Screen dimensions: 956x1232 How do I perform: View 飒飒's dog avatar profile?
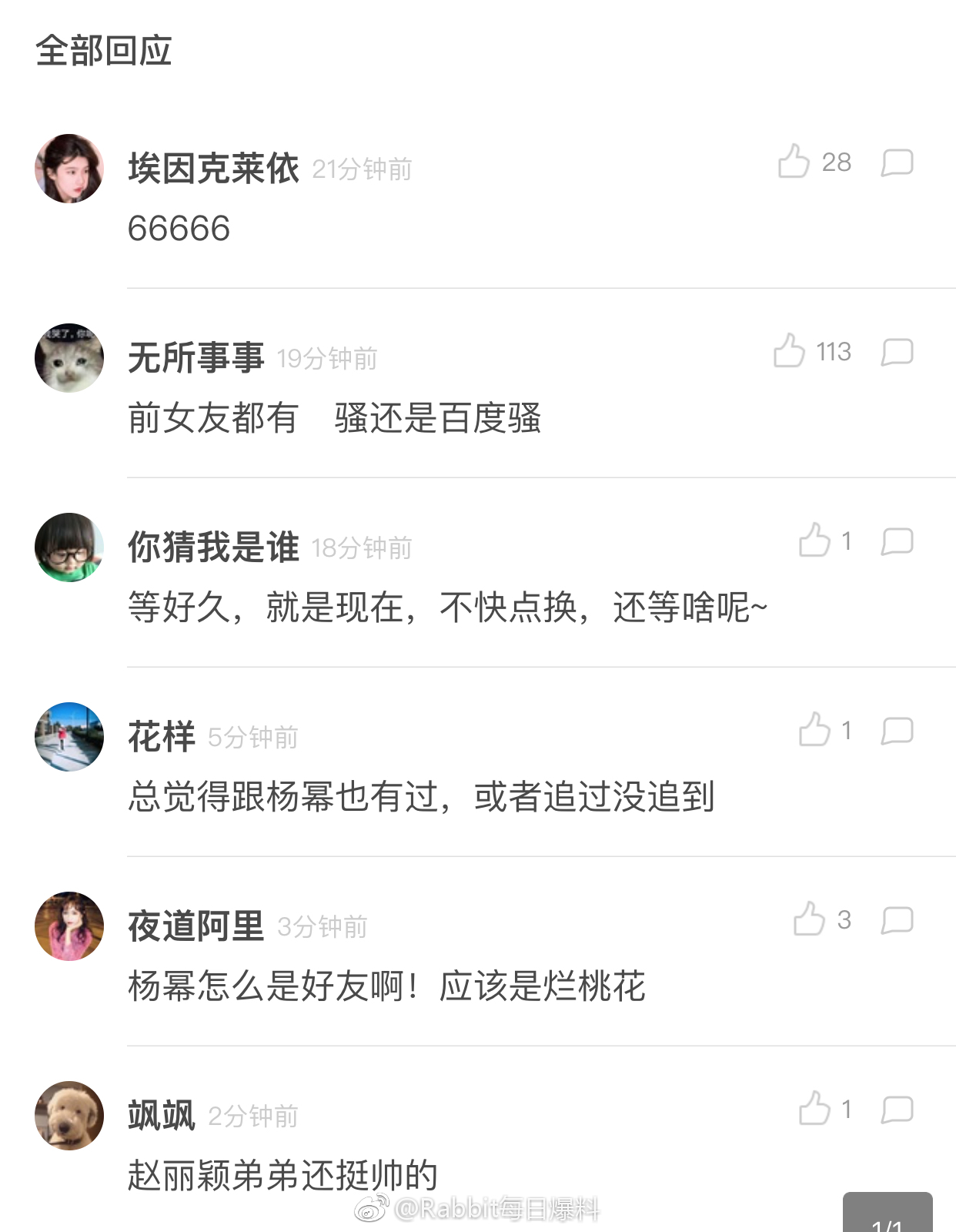[x=69, y=1116]
